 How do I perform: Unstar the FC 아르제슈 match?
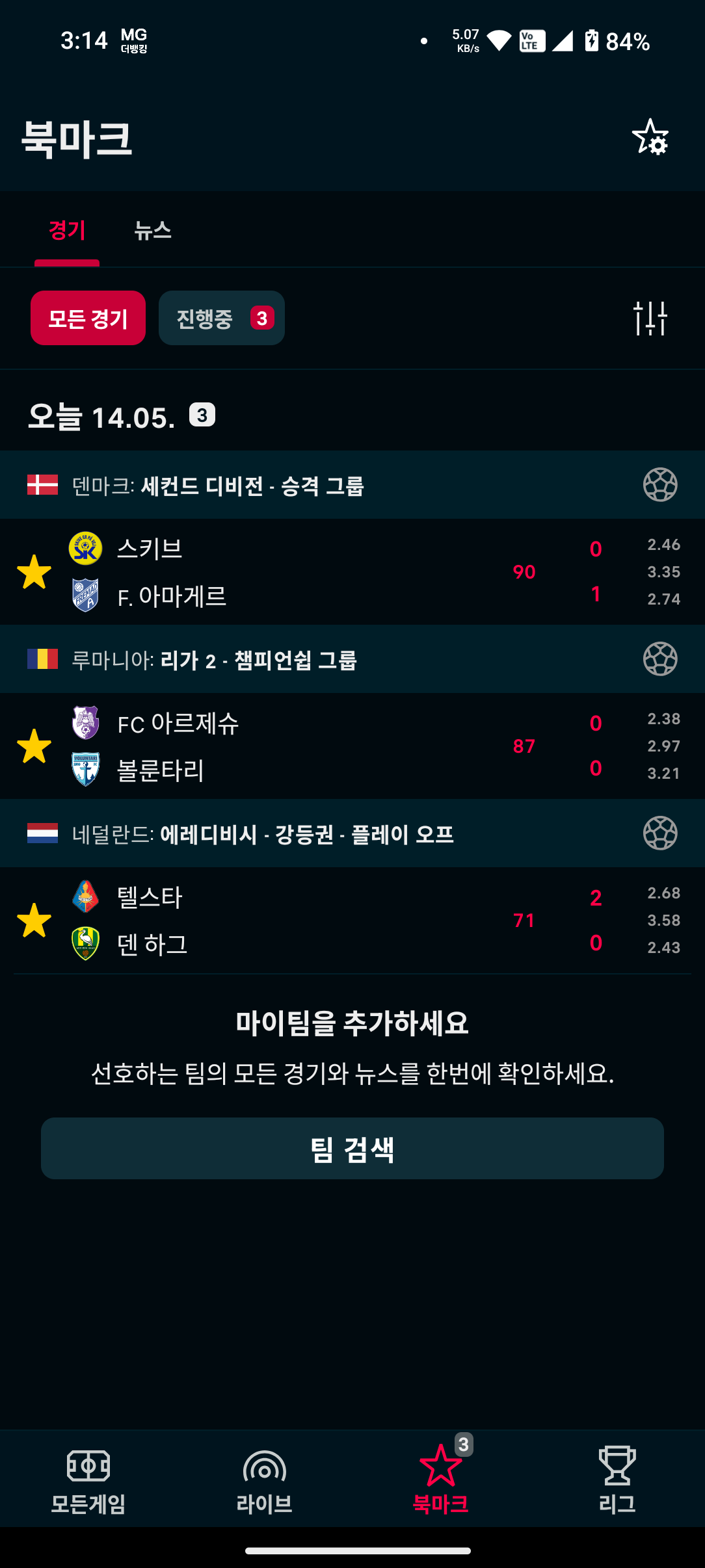pyautogui.click(x=34, y=746)
